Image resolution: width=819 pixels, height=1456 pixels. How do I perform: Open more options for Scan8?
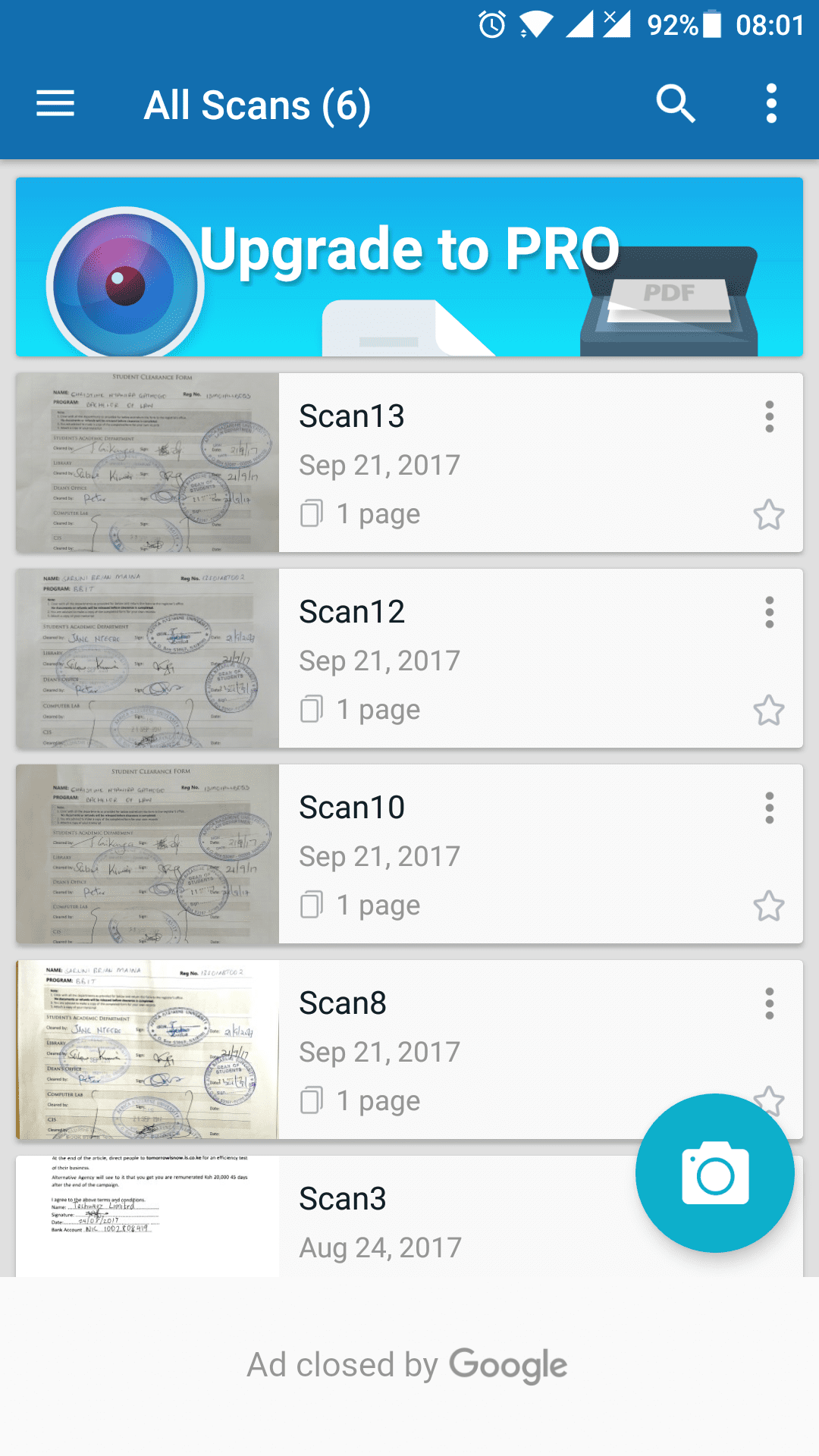770,1003
